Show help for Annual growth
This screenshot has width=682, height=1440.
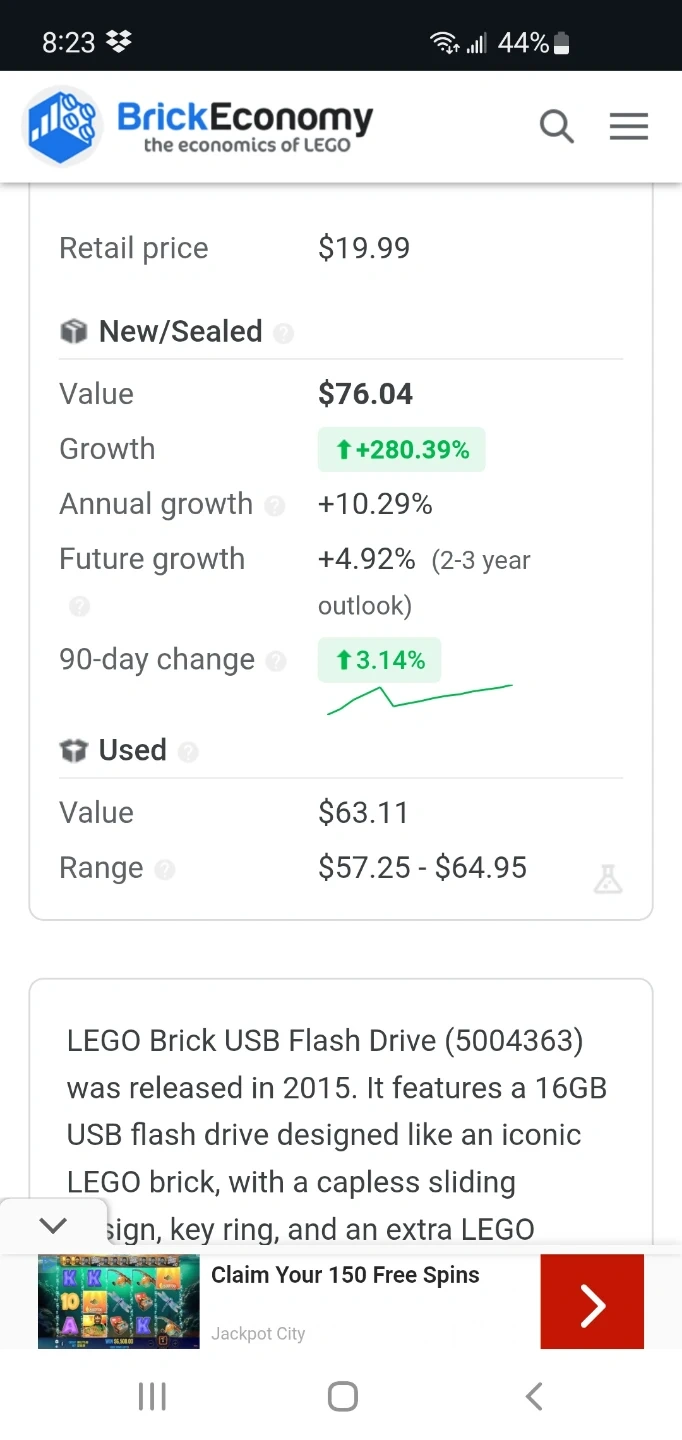pyautogui.click(x=275, y=506)
